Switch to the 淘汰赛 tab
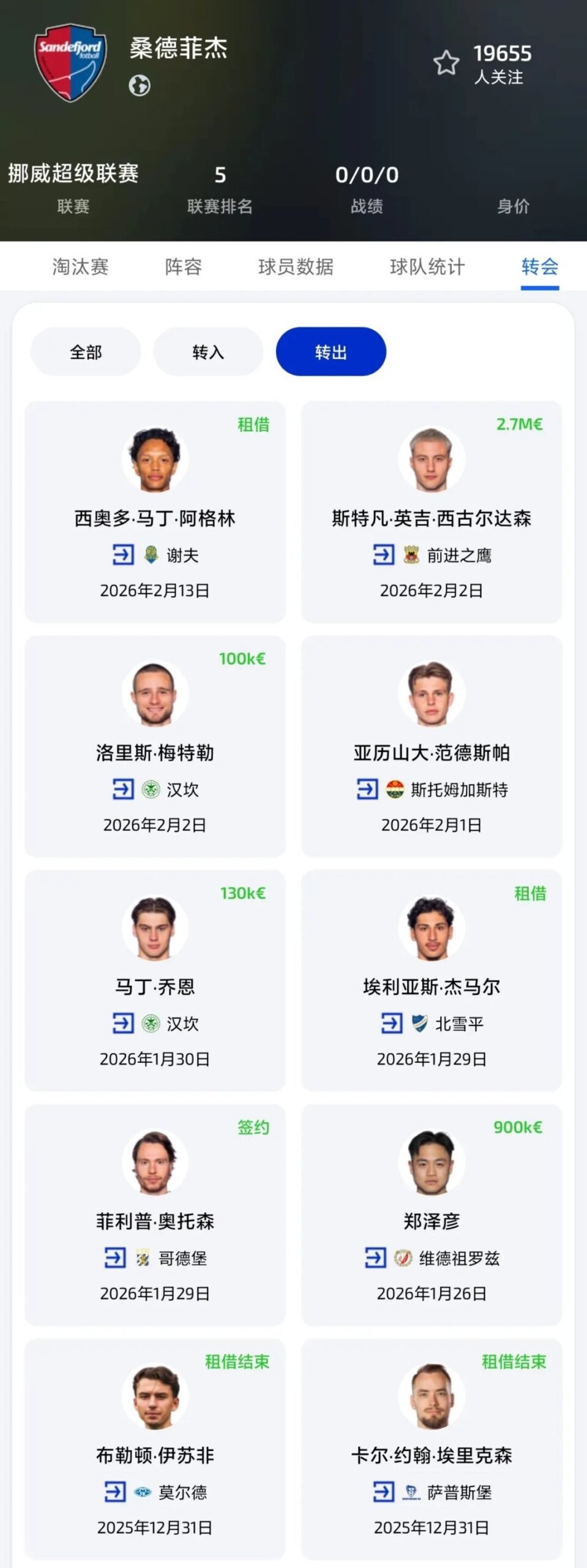The image size is (587, 1568). tap(80, 266)
